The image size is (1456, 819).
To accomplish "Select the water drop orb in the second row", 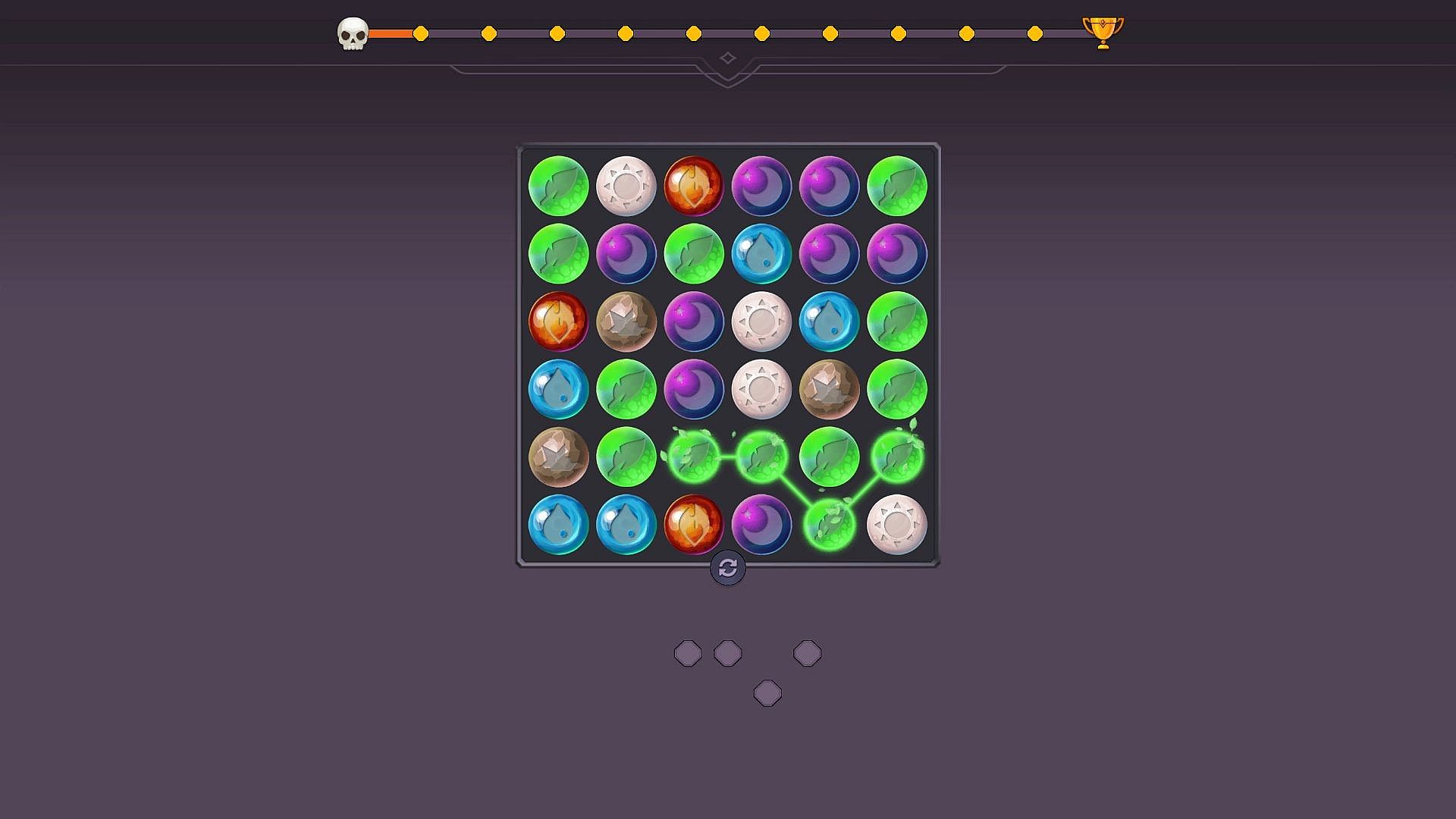I will tap(761, 253).
